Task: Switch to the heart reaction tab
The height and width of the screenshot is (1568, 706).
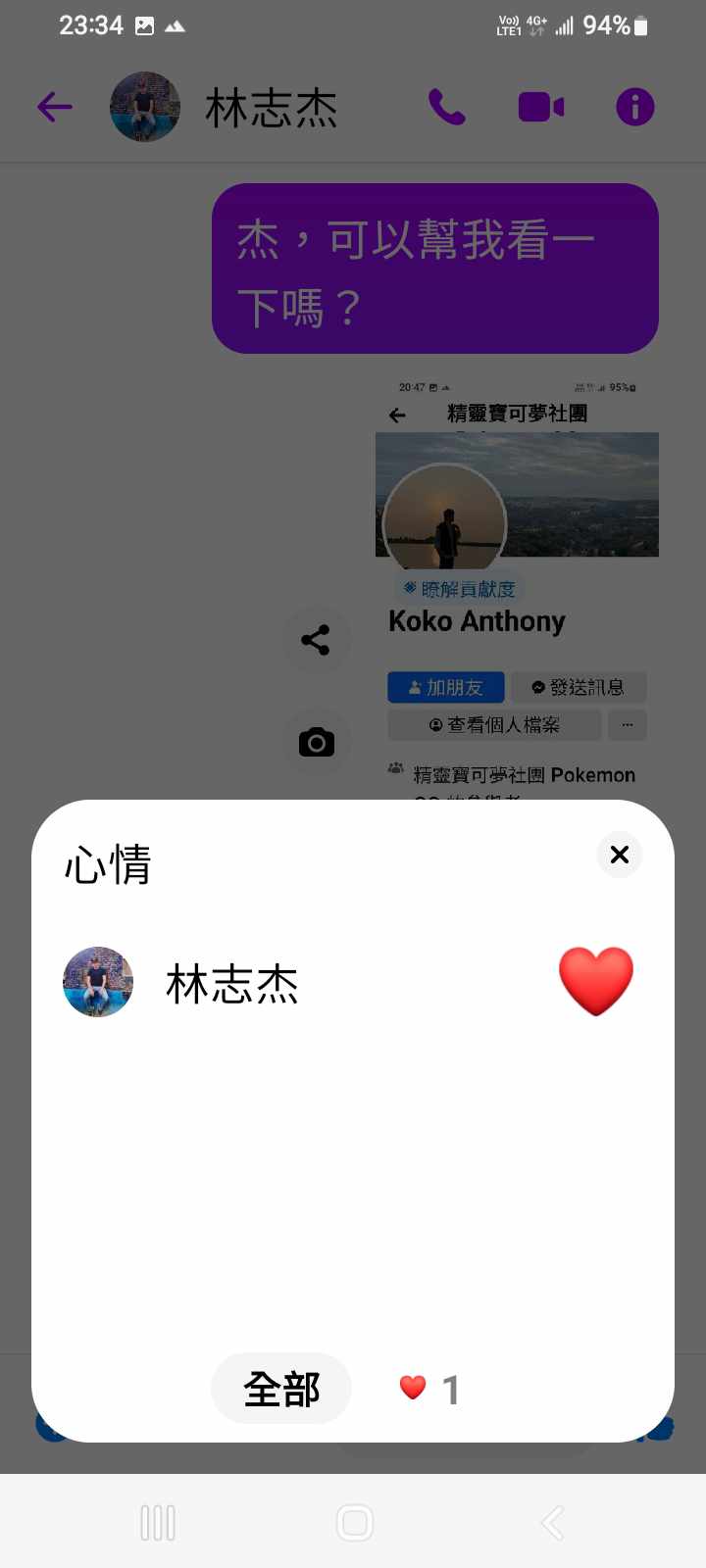Action: [x=429, y=1389]
